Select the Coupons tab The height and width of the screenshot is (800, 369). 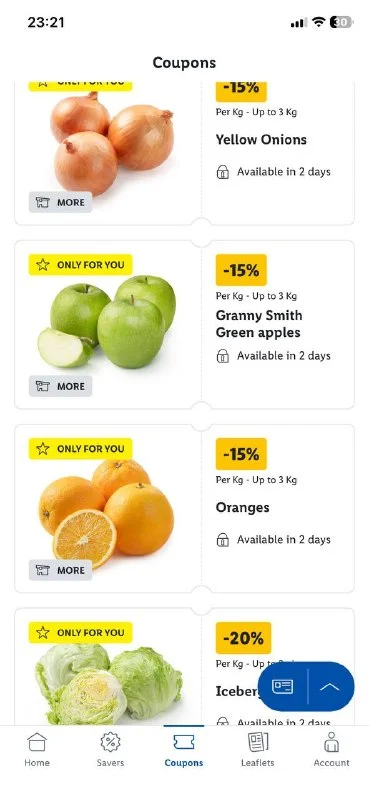point(184,749)
